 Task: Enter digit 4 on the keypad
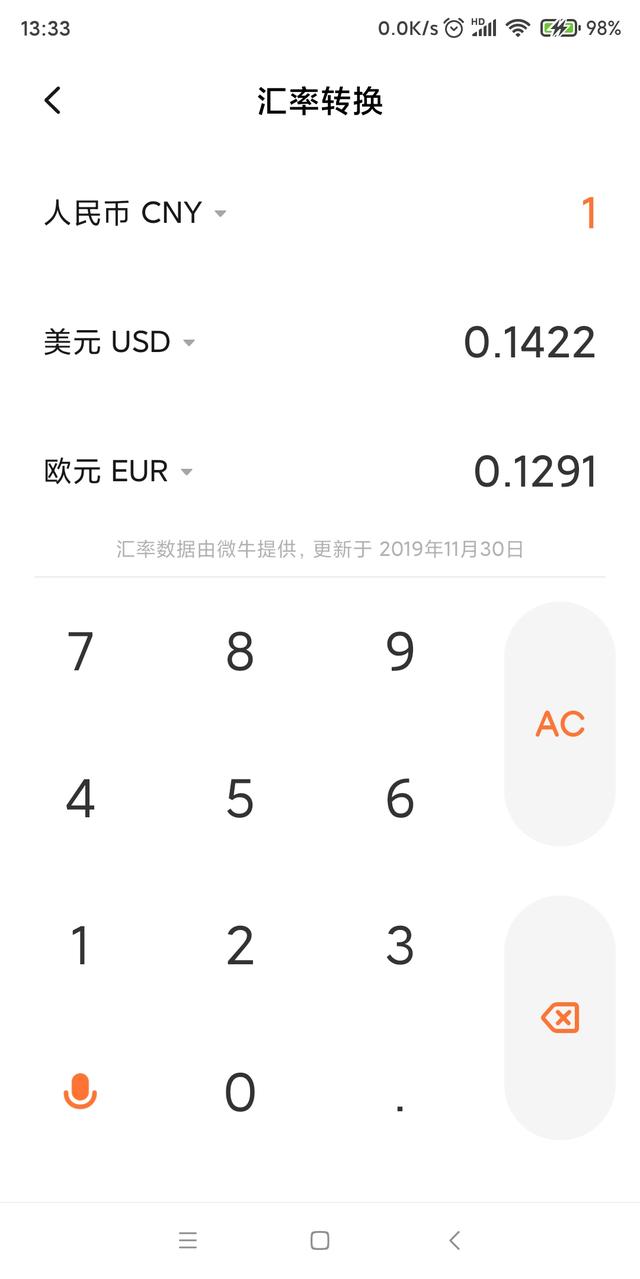[x=80, y=798]
